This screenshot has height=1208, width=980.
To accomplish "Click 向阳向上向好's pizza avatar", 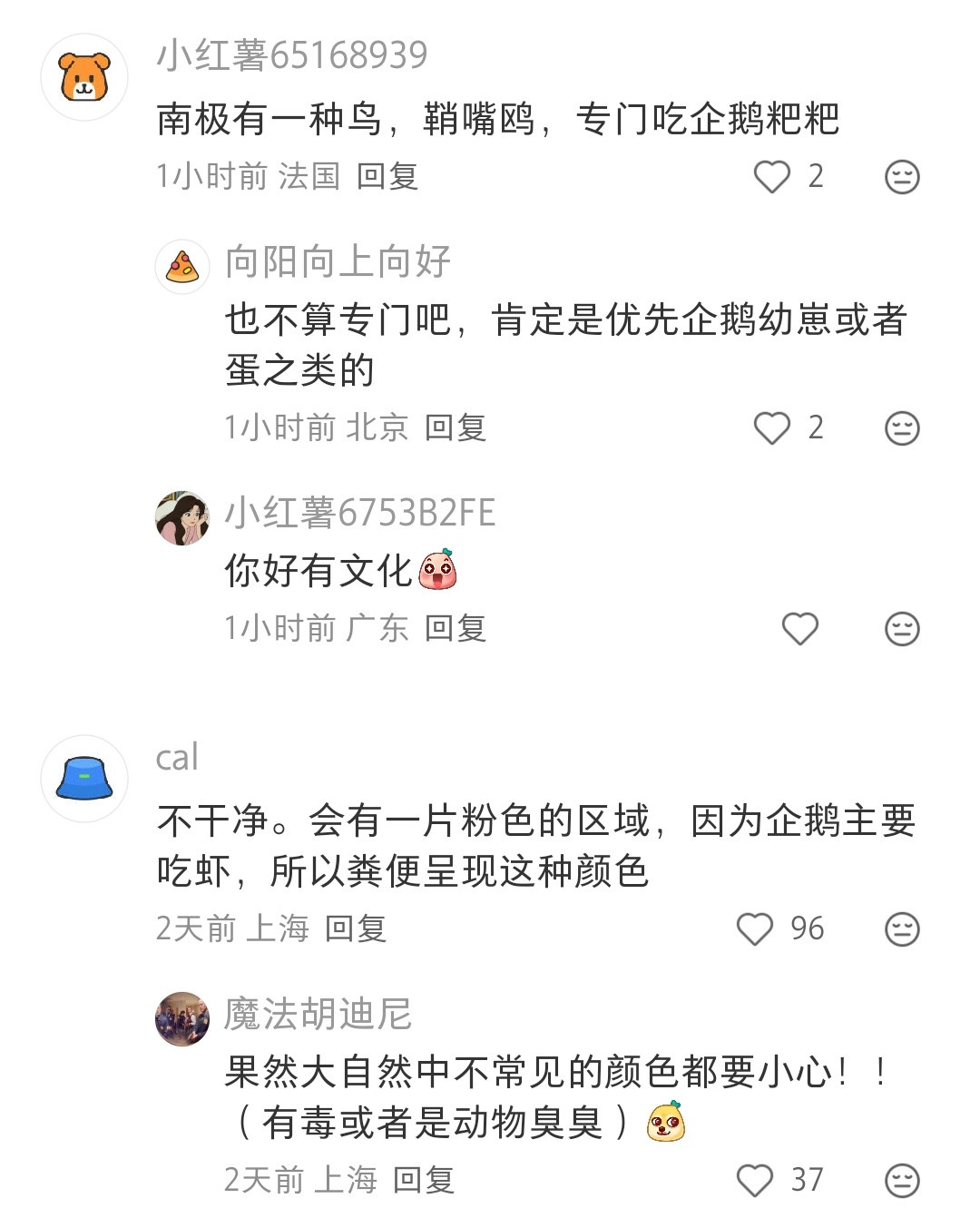I will pyautogui.click(x=181, y=266).
